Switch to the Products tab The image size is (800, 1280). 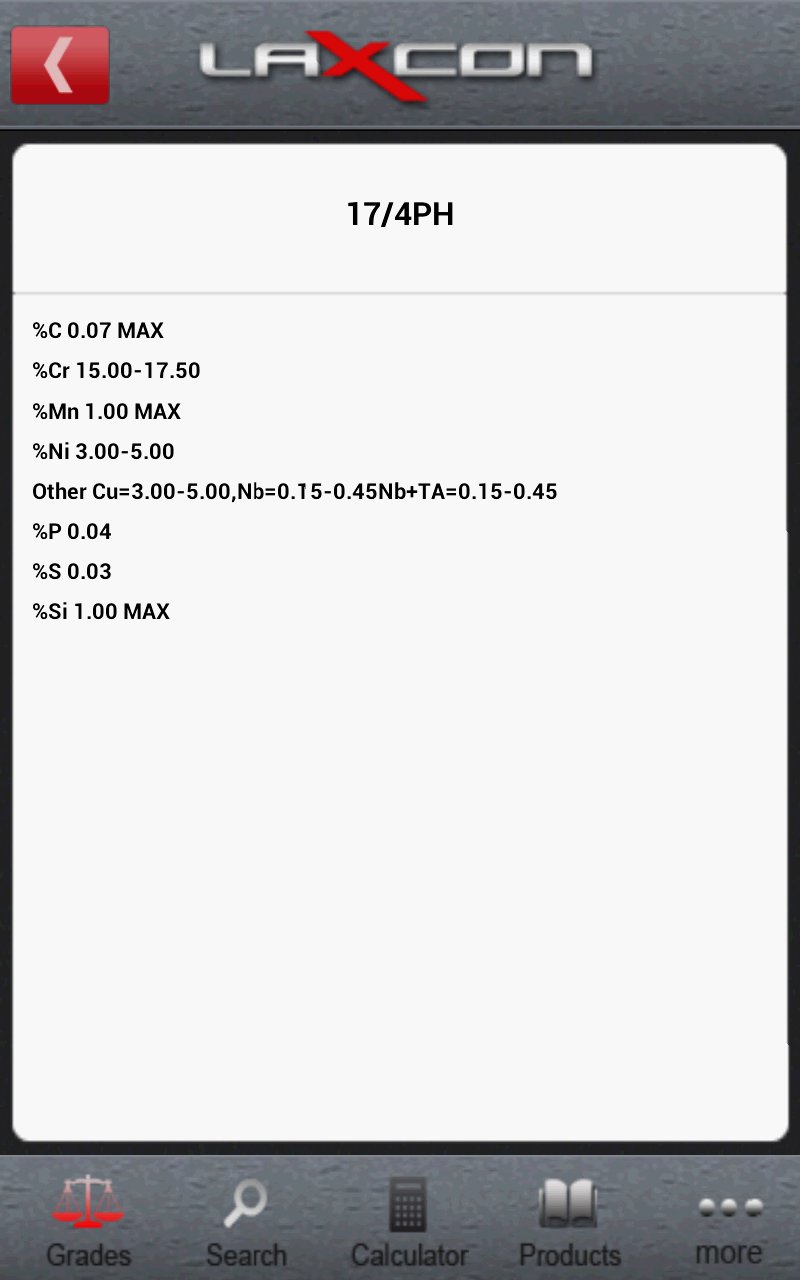(x=569, y=1220)
